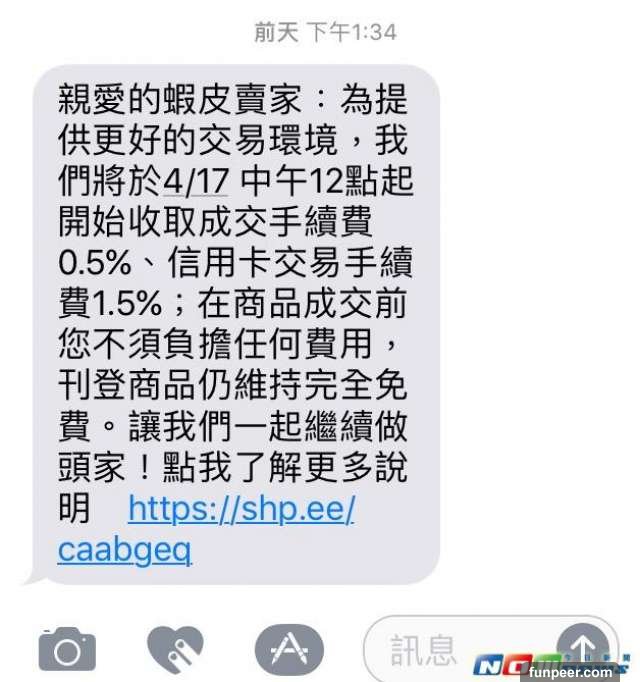The image size is (640, 682).
Task: Open the Digital Touch heart icon
Action: pos(175,650)
